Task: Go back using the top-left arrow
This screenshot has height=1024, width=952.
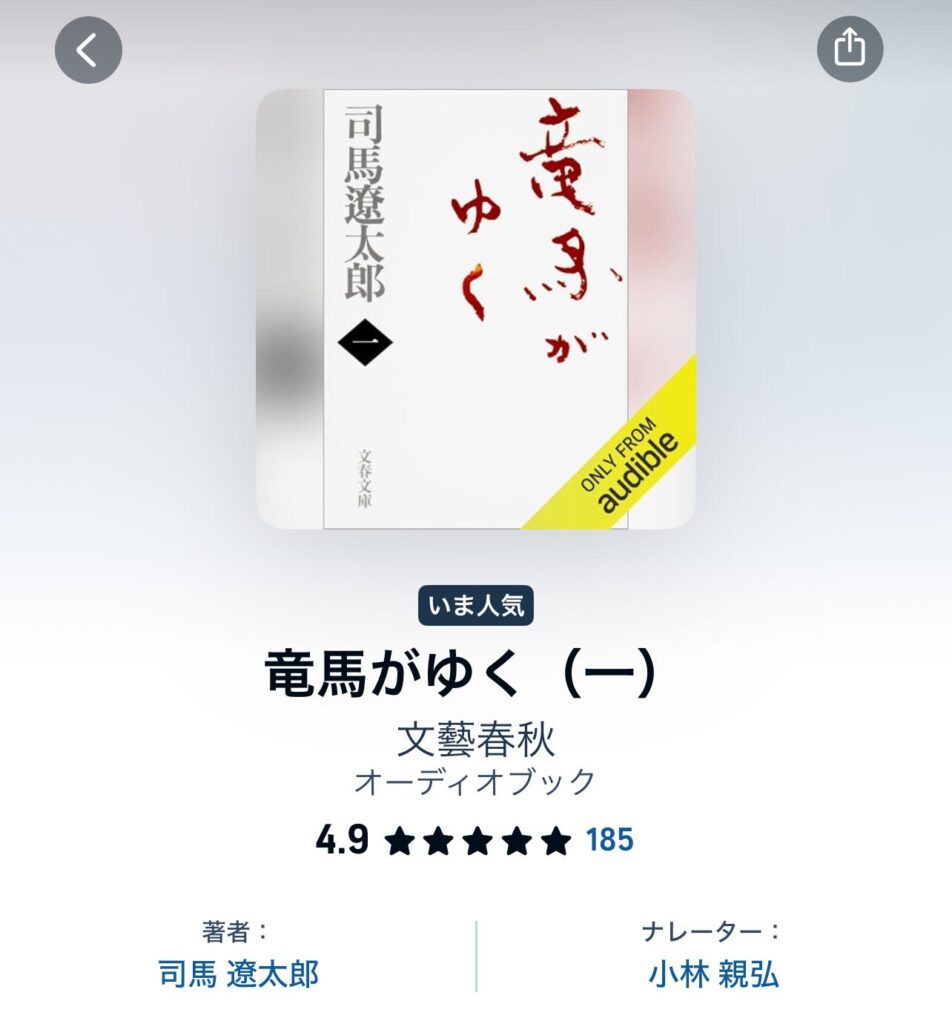Action: (x=88, y=49)
